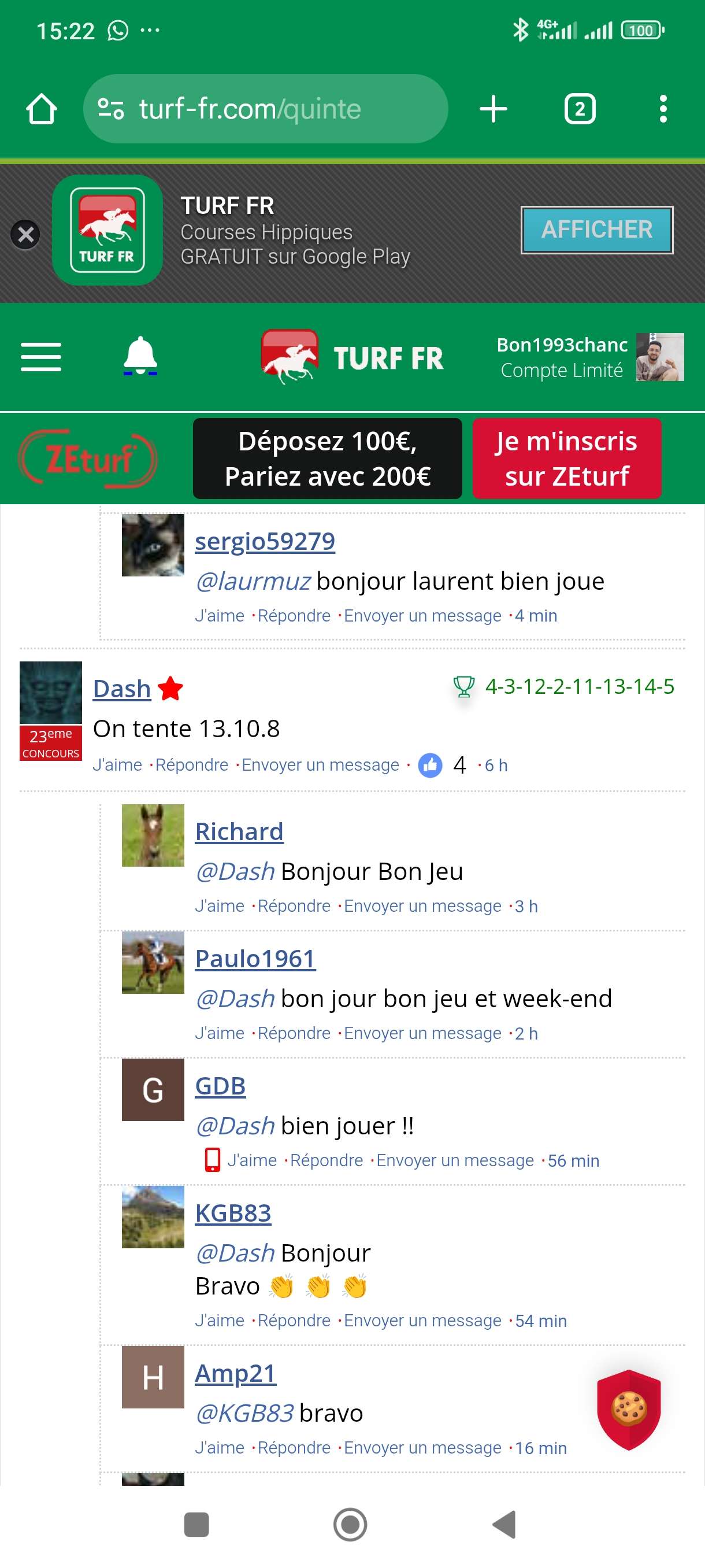Open Amp21's profile link

coord(235,1373)
